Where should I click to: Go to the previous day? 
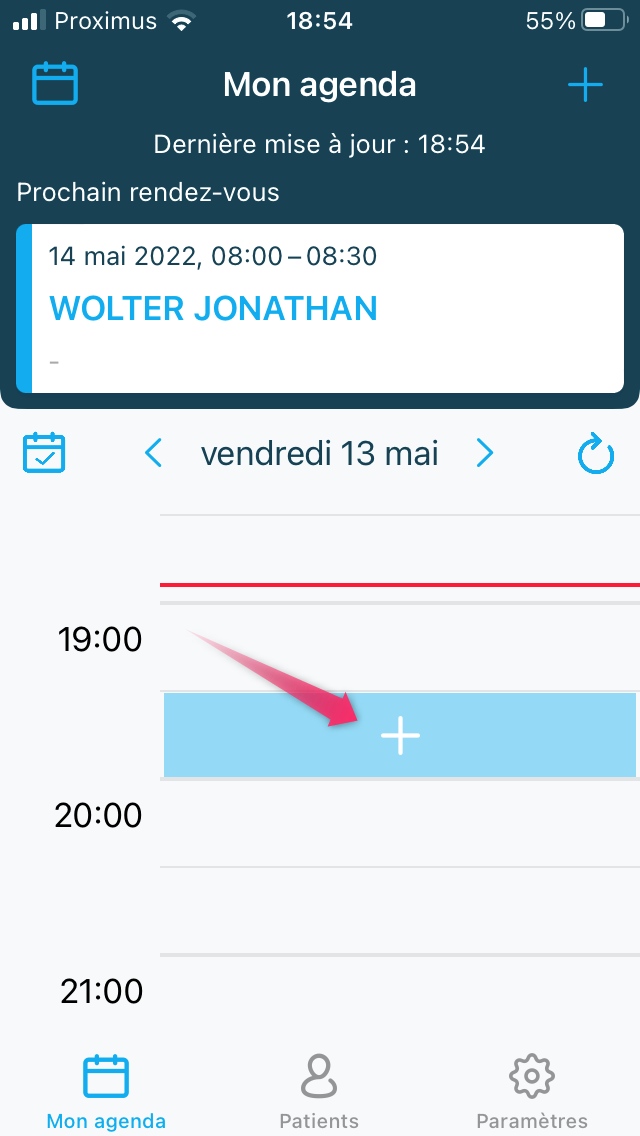click(x=154, y=454)
